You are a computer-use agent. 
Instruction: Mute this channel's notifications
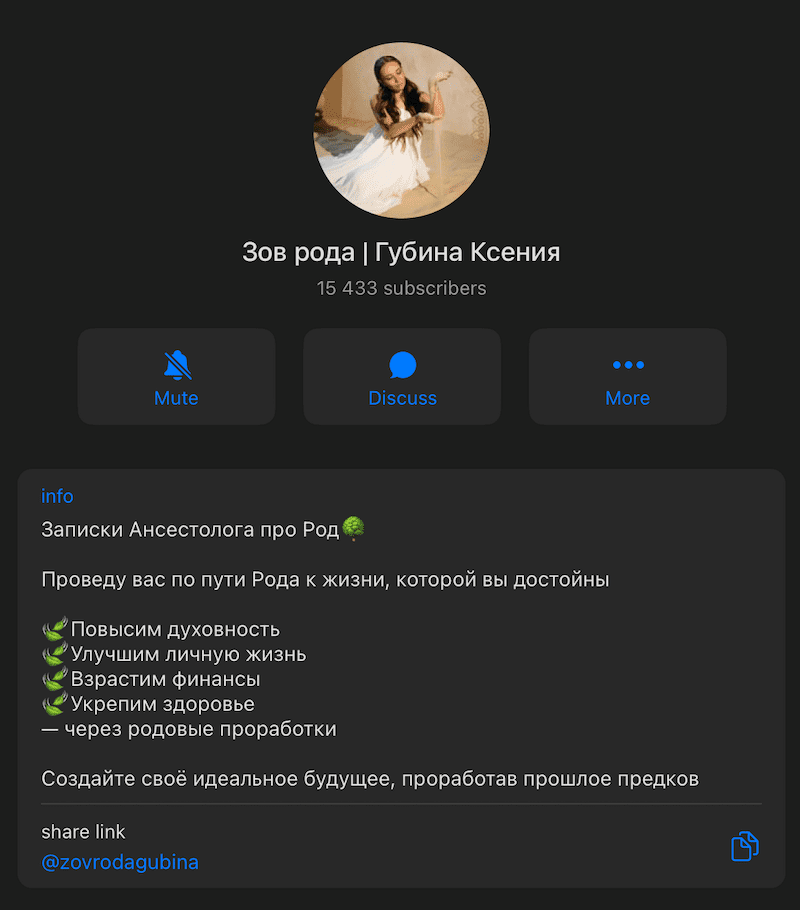pos(176,377)
